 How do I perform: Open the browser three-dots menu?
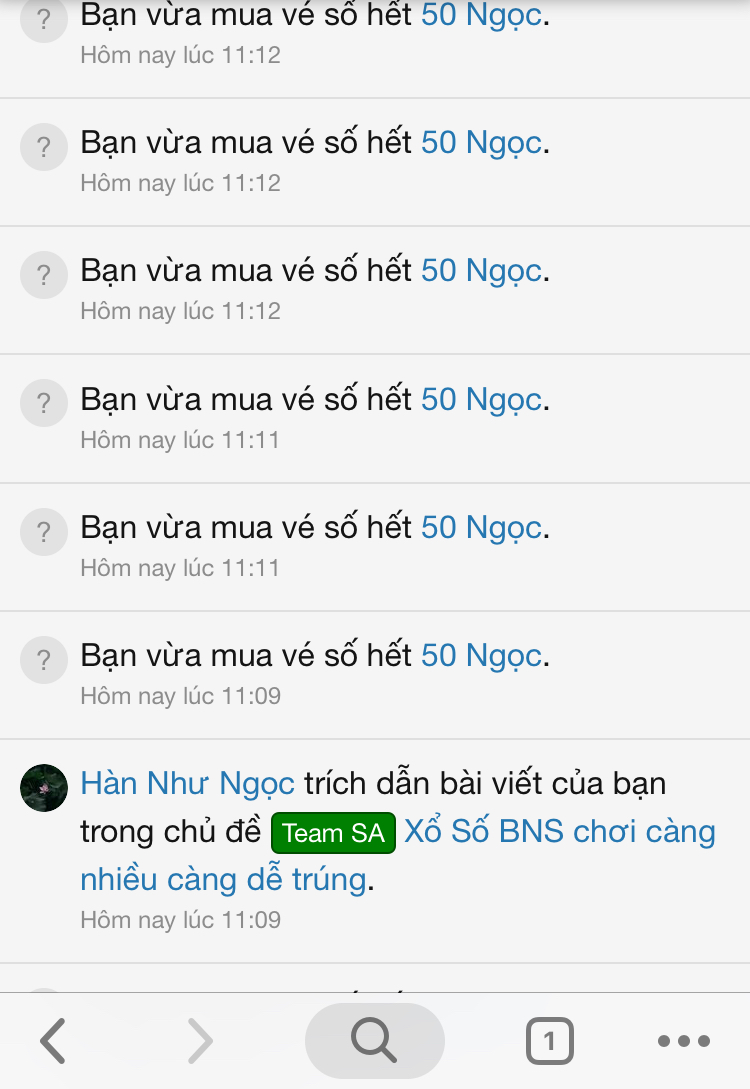pos(684,1042)
